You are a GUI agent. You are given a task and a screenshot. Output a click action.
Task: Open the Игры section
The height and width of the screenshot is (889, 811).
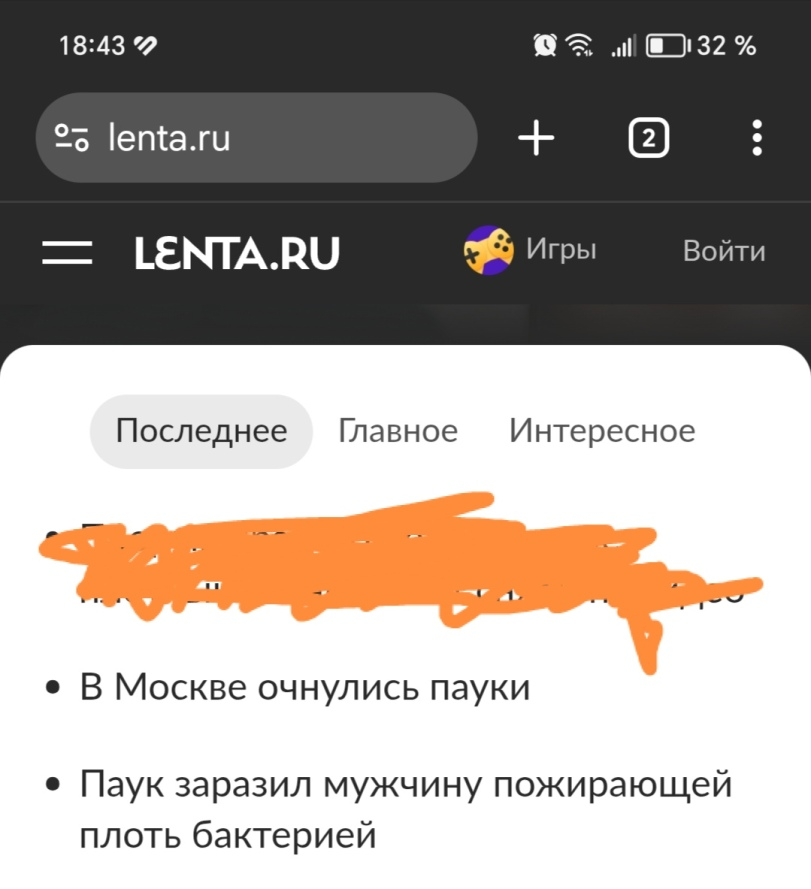[532, 250]
